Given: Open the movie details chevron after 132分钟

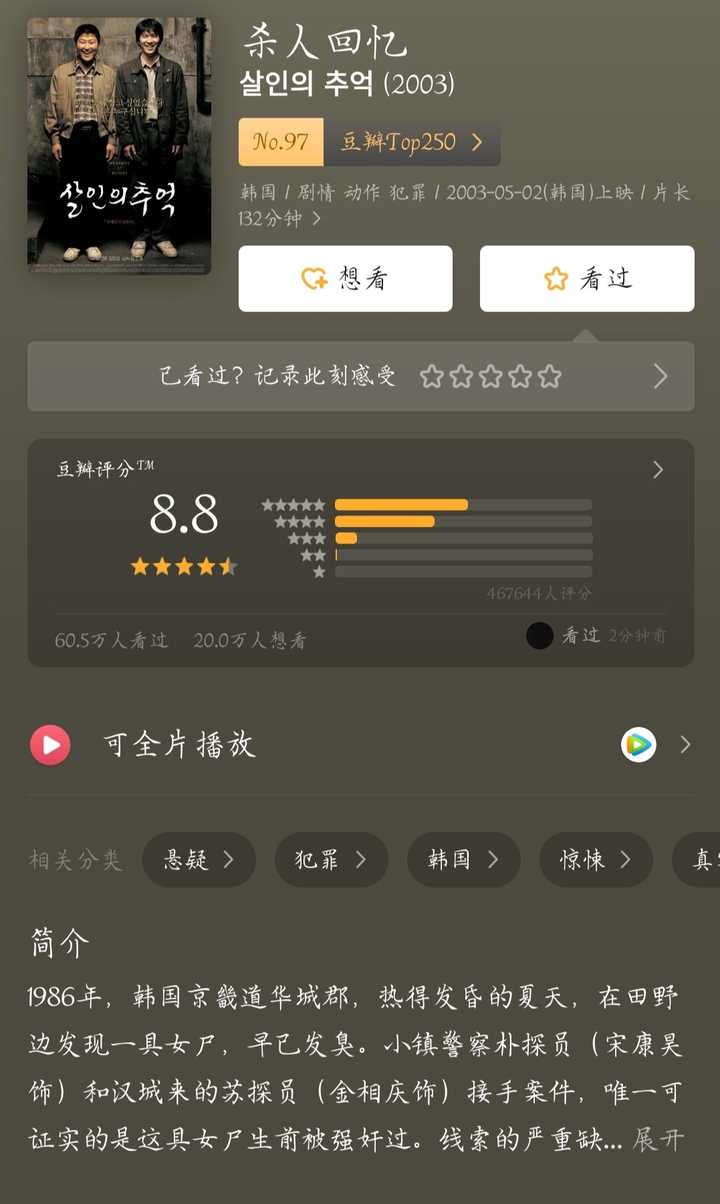Looking at the screenshot, I should 316,218.
